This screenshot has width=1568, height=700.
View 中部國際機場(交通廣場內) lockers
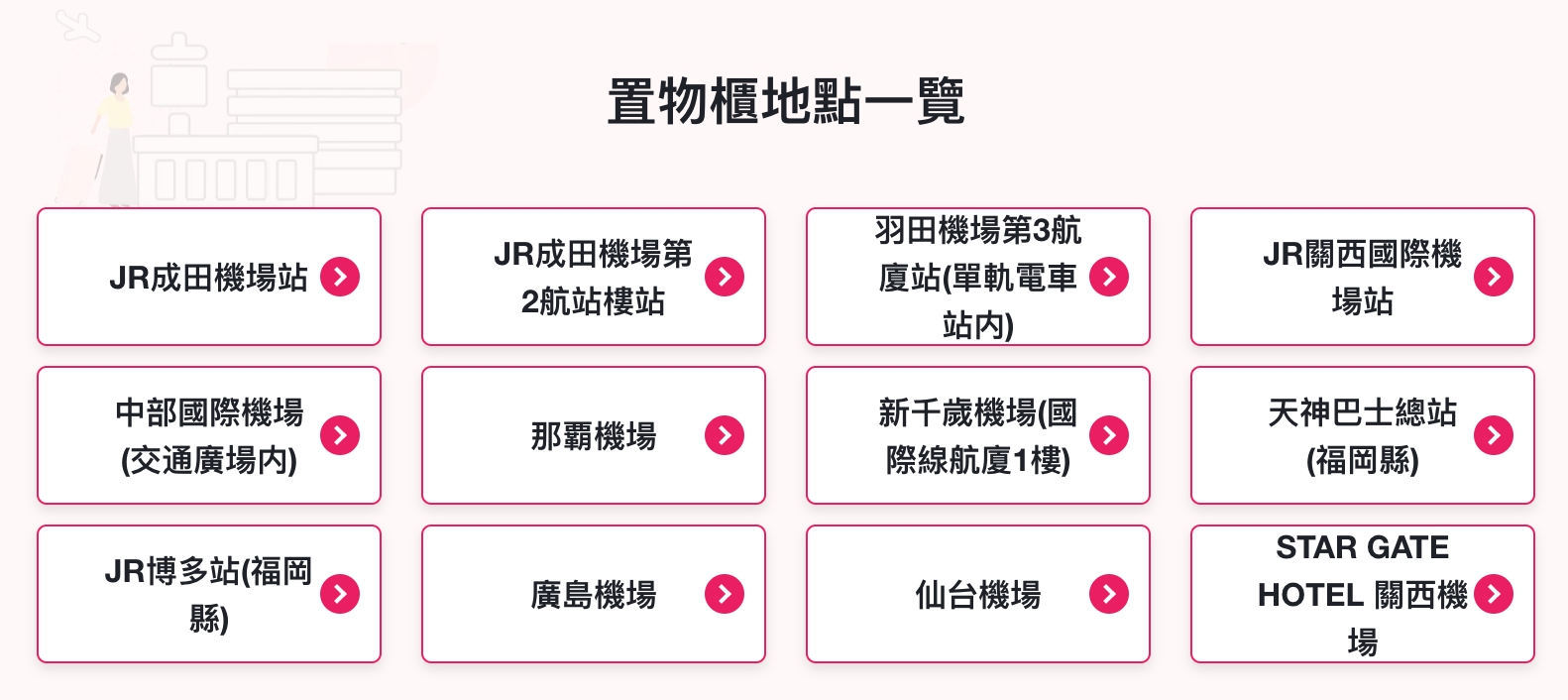click(209, 435)
